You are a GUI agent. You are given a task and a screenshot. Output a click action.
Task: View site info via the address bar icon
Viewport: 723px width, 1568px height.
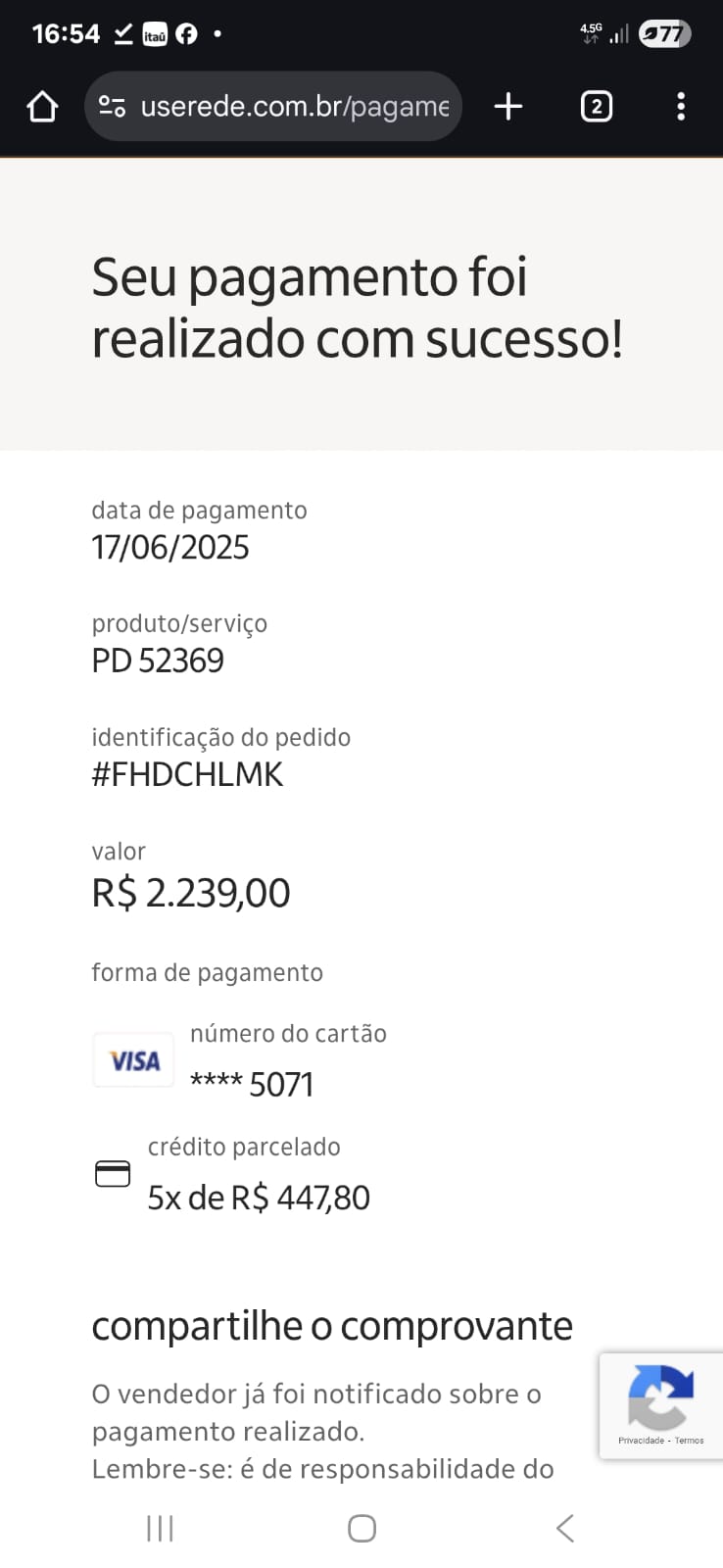coord(113,106)
